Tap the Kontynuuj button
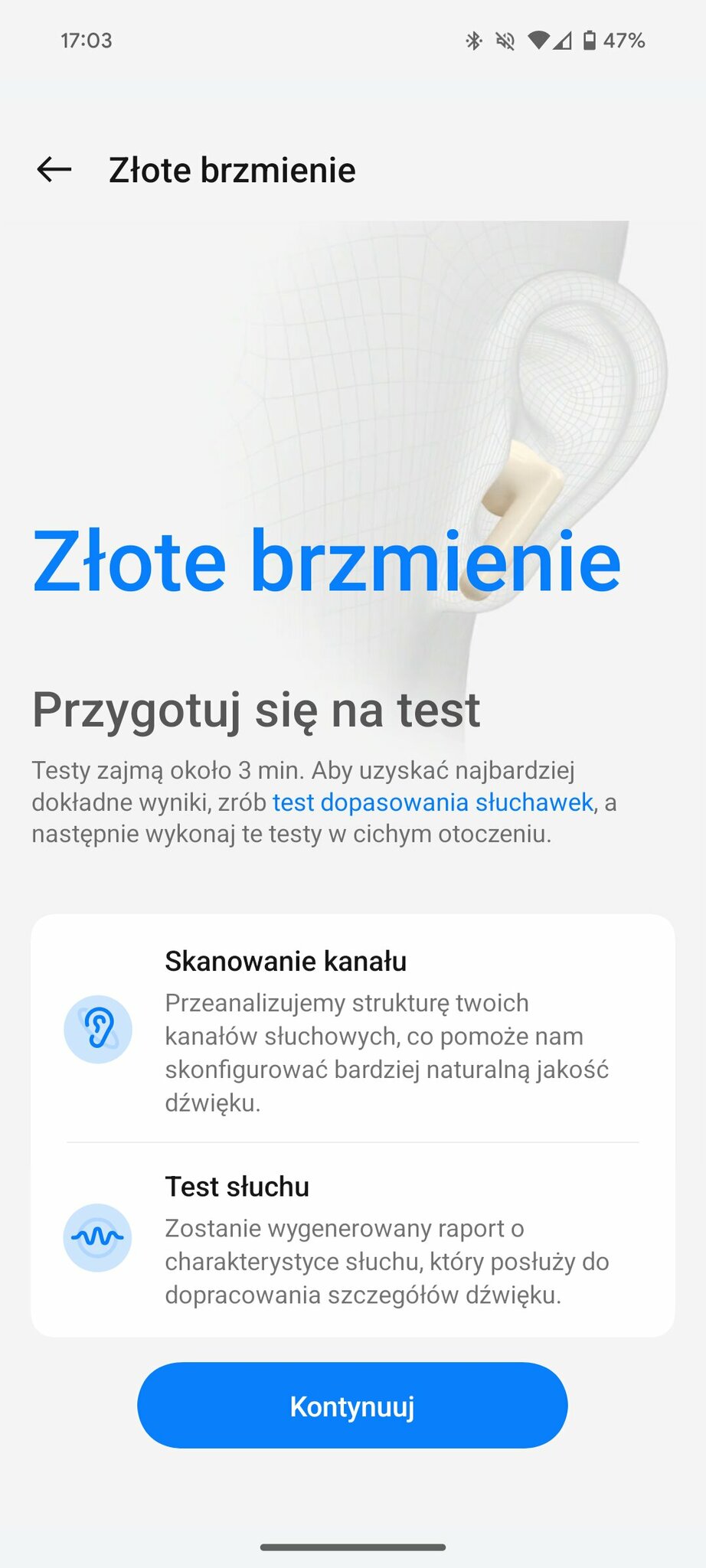Image resolution: width=706 pixels, height=1568 pixels. [352, 1405]
